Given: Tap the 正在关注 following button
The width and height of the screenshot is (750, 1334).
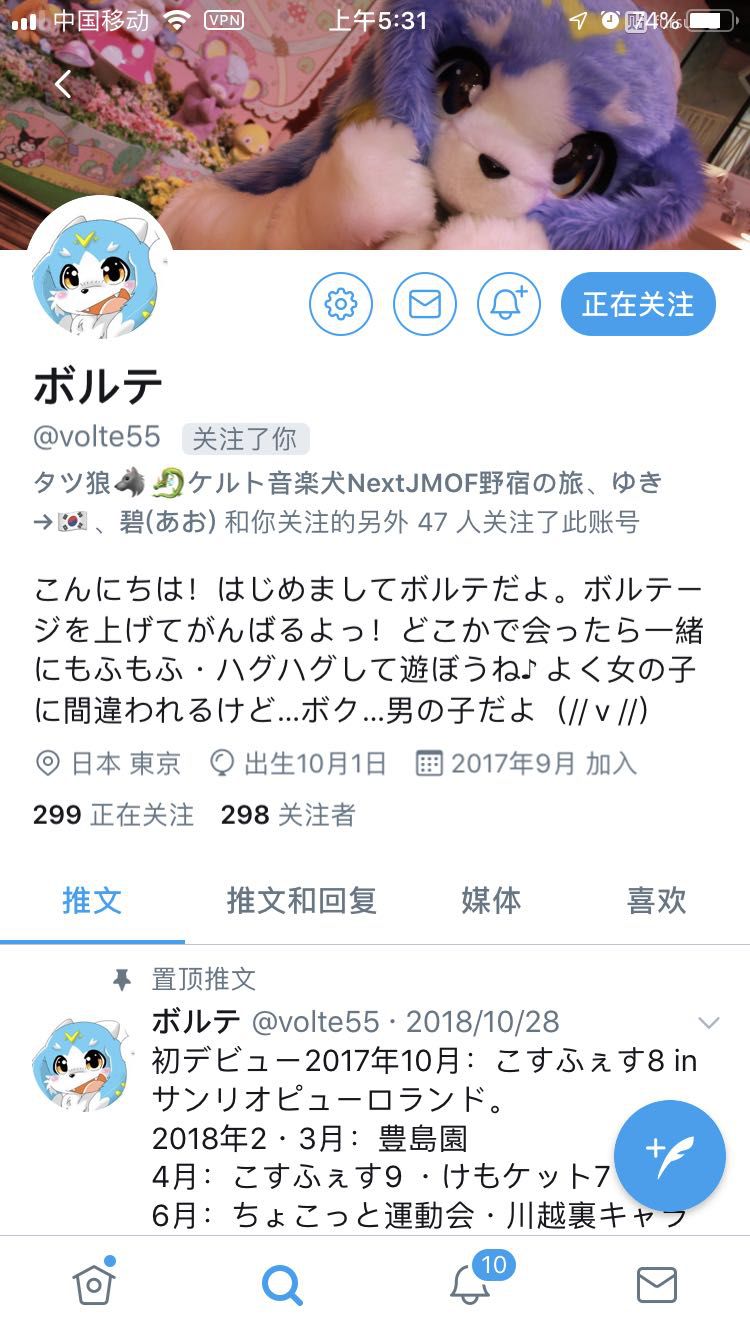Looking at the screenshot, I should pyautogui.click(x=638, y=304).
